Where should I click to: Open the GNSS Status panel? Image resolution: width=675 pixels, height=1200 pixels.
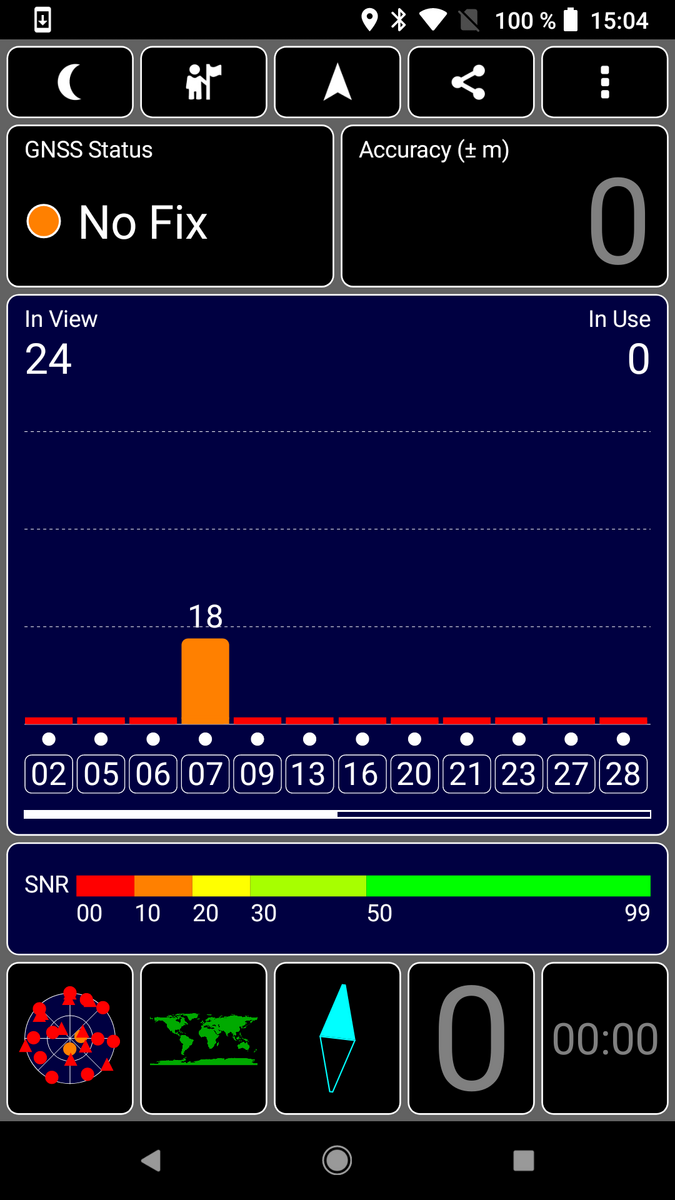[170, 206]
